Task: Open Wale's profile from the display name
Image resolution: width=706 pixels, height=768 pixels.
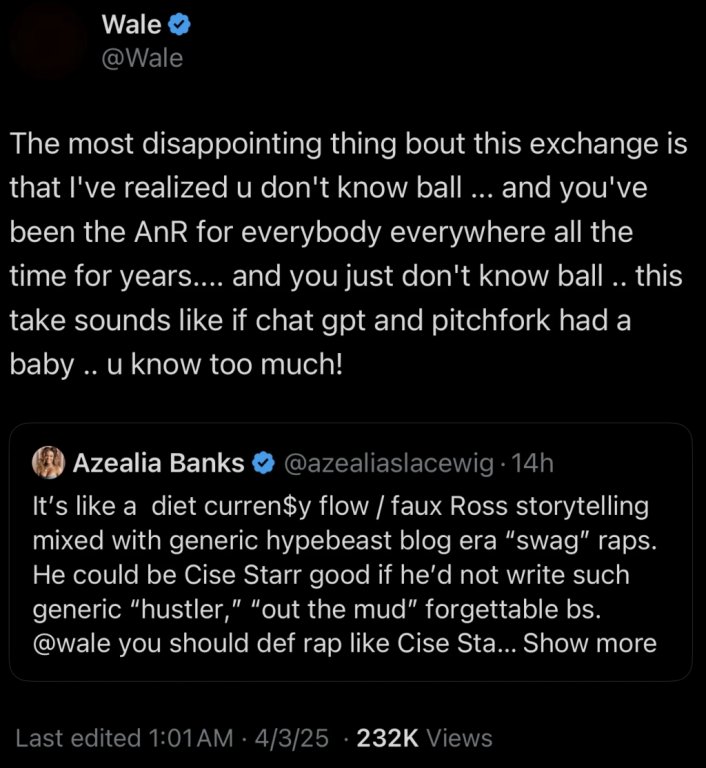Action: tap(131, 24)
